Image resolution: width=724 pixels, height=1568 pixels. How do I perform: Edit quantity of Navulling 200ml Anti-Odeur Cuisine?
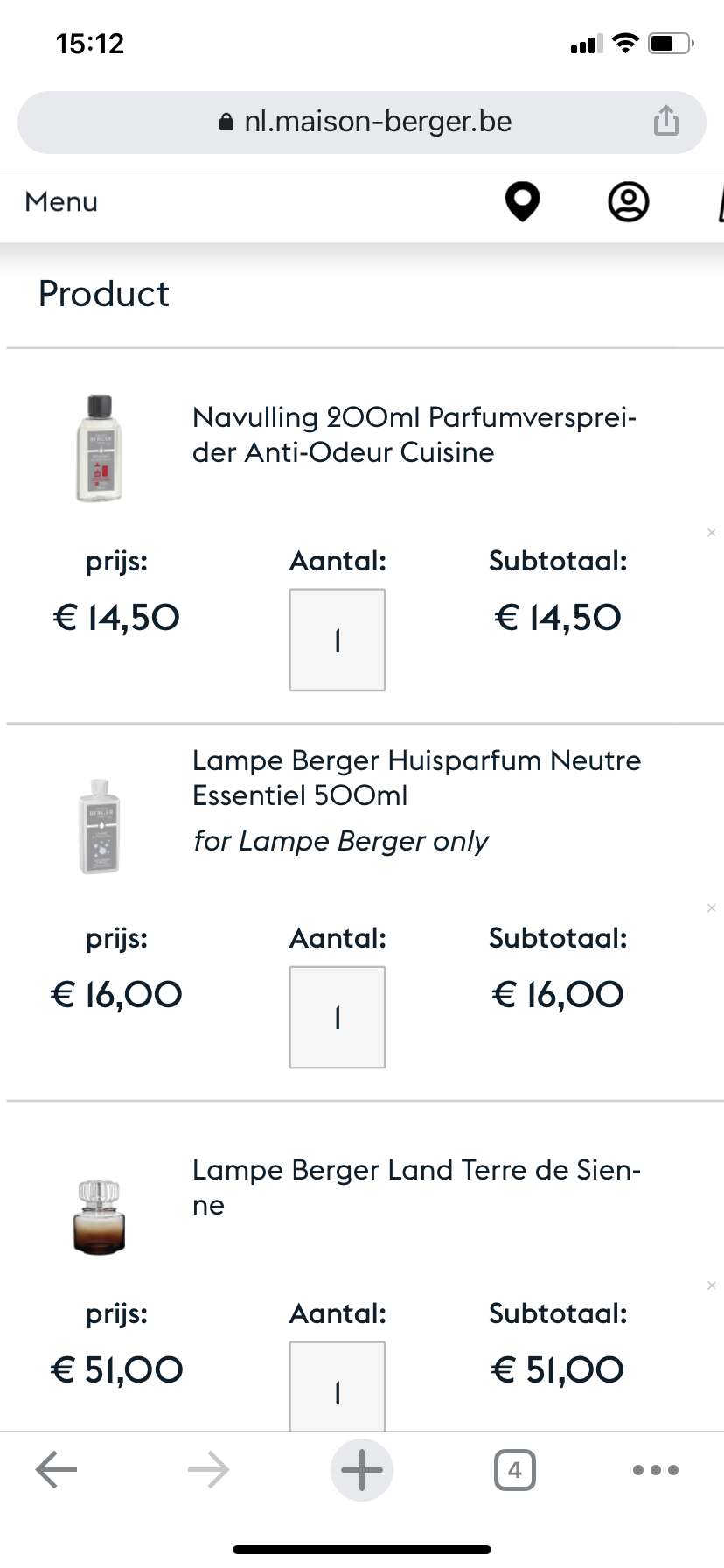(338, 640)
